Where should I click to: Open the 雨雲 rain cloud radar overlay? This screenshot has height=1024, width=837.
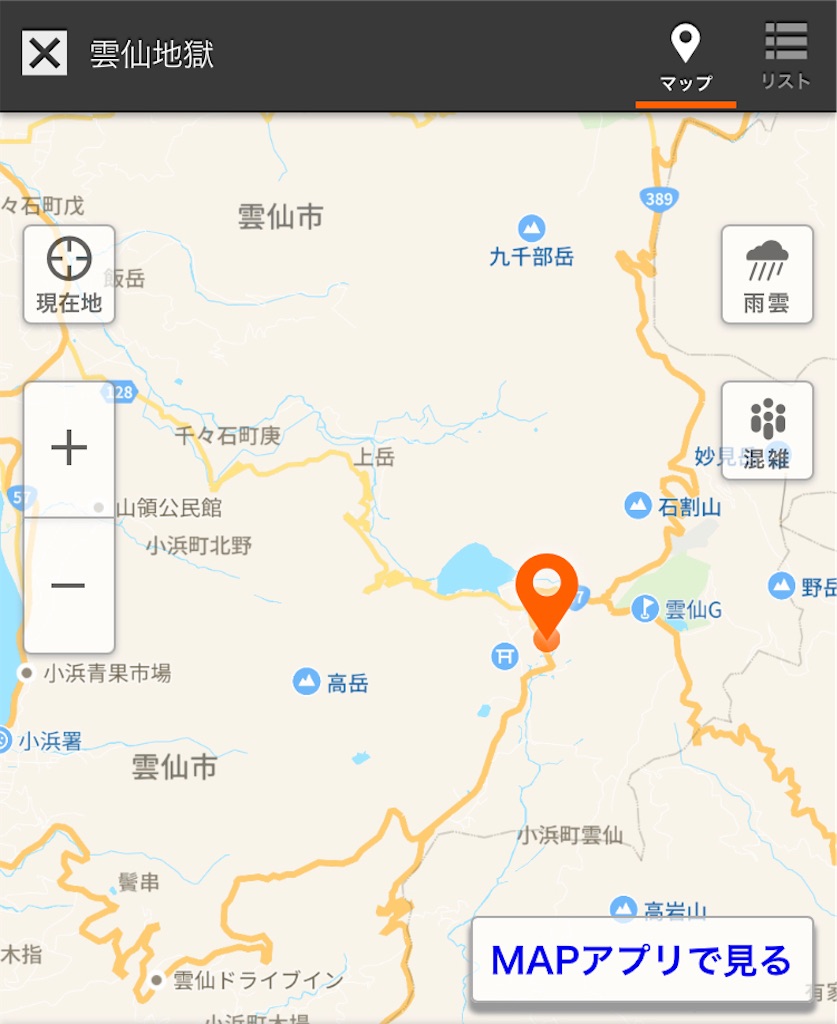[x=767, y=273]
